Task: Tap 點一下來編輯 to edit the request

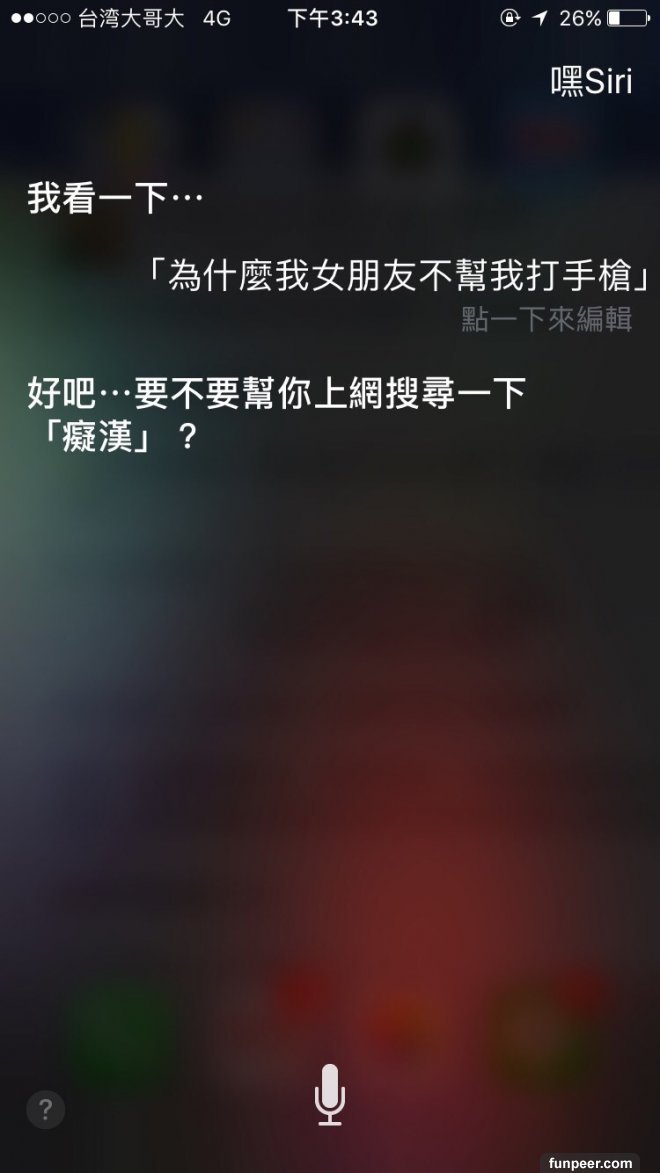Action: [546, 319]
